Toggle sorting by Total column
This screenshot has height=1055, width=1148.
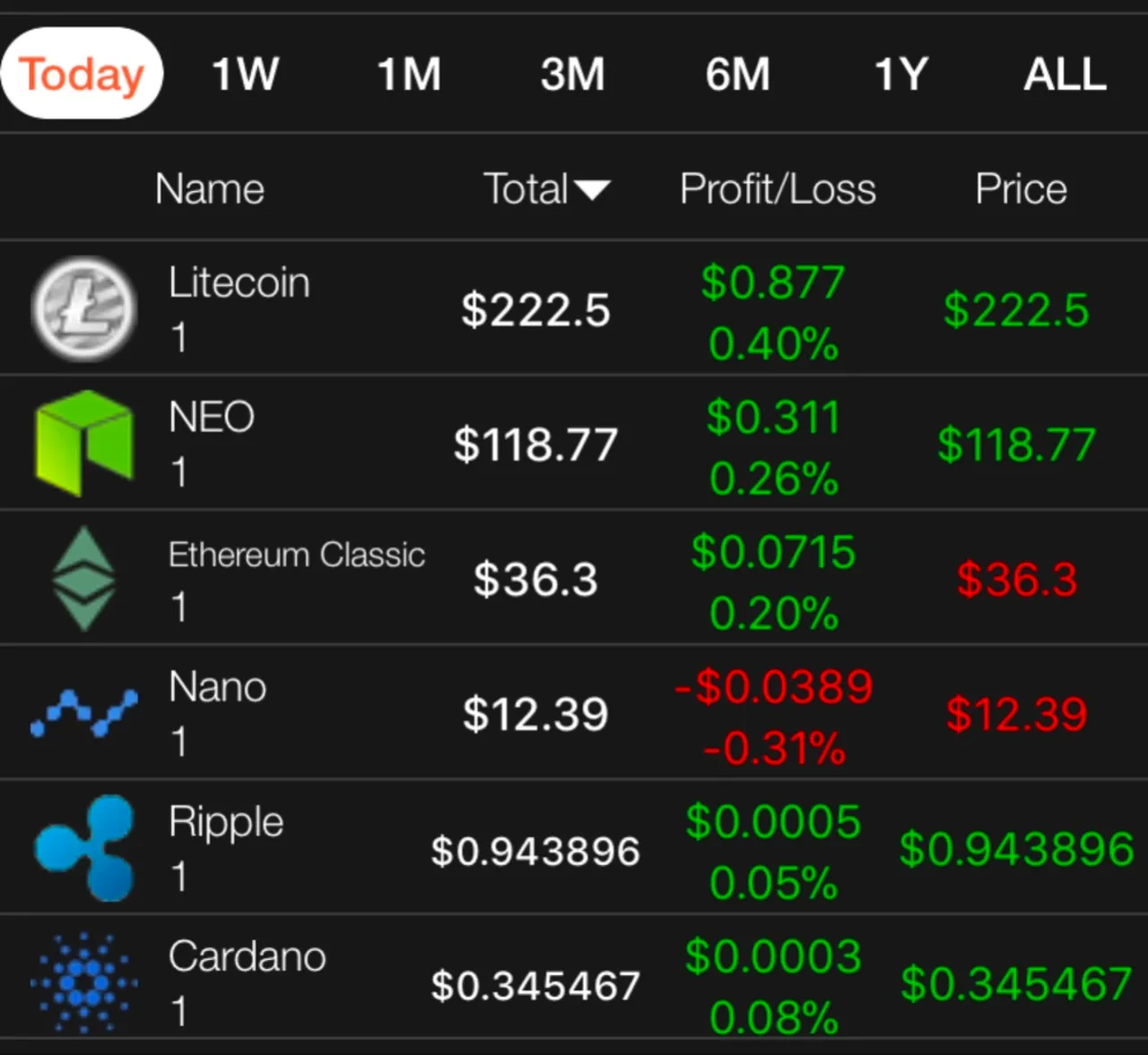click(x=545, y=188)
